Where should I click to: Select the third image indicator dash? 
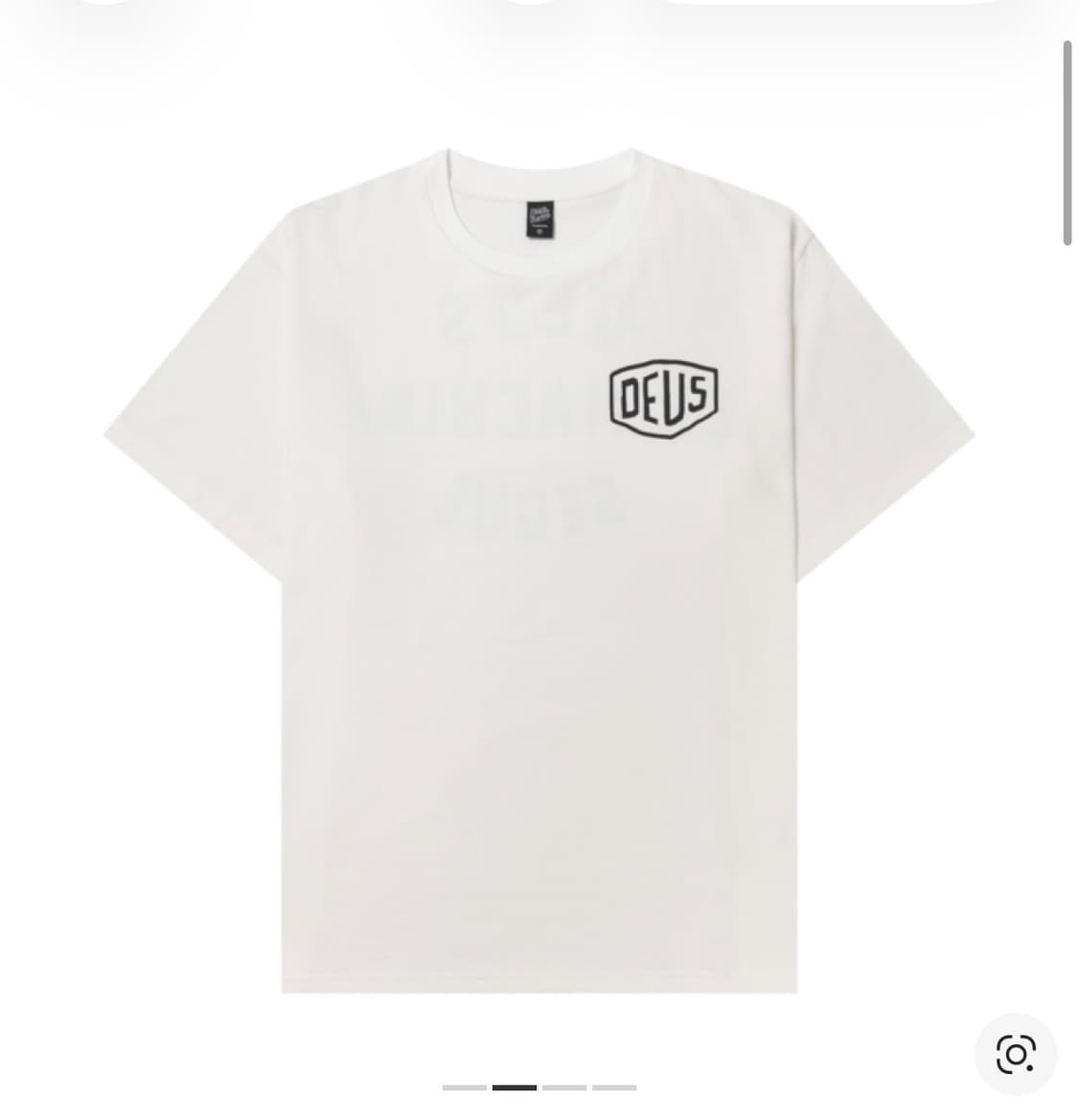[564, 1087]
